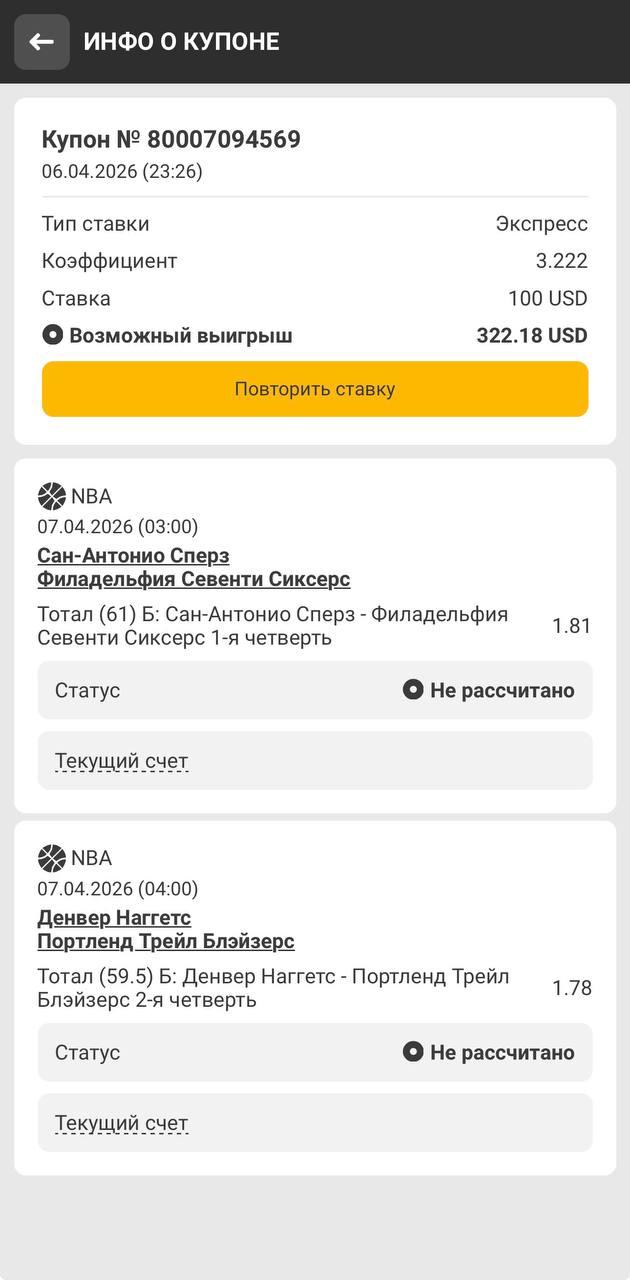Screen dimensions: 630x1280
Task: Go back from coupon info
Action: (x=41, y=42)
